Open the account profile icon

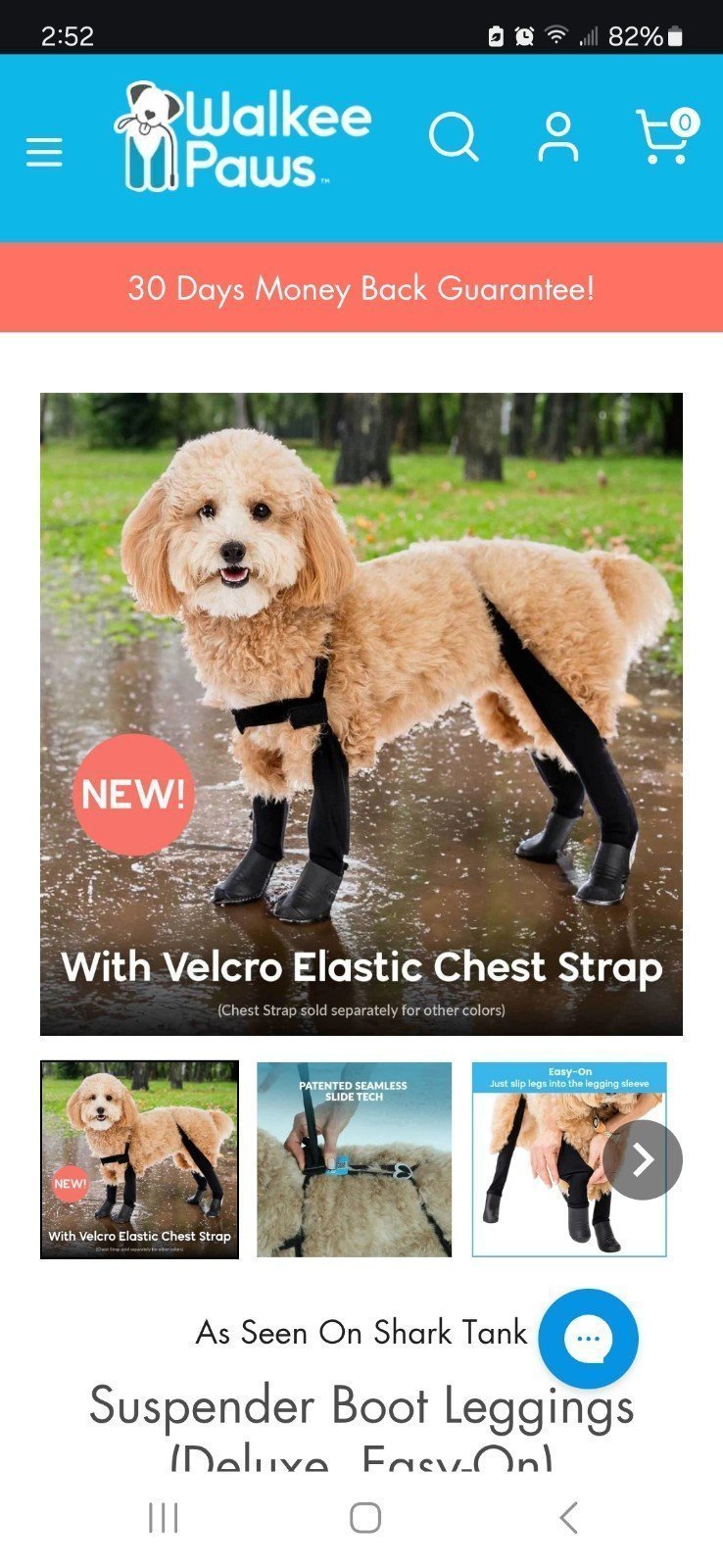point(558,136)
